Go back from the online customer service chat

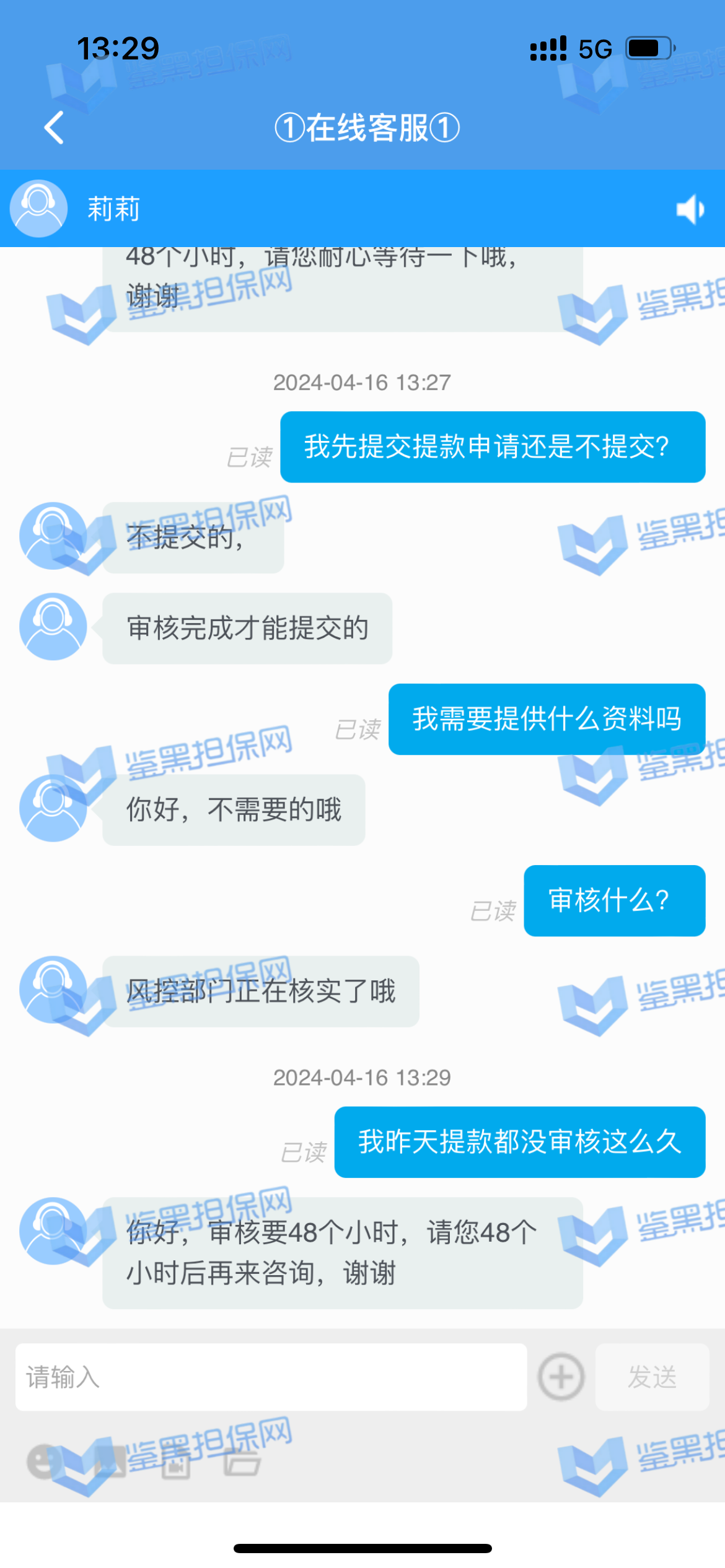55,128
